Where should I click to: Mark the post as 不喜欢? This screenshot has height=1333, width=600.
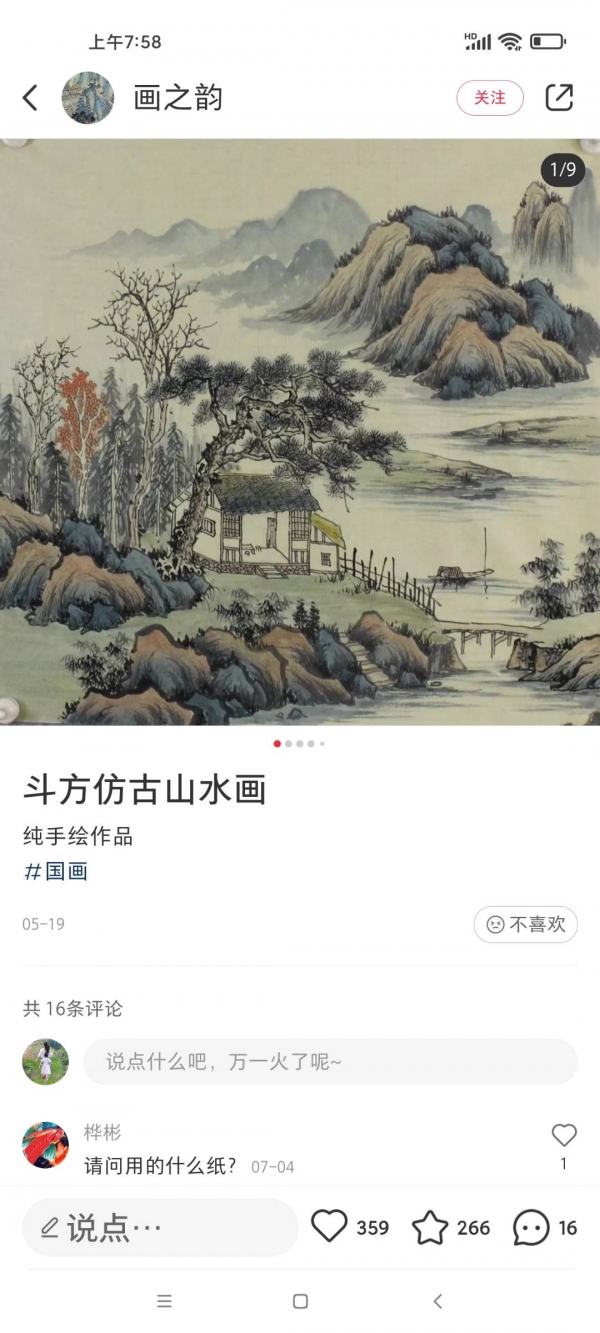[x=525, y=925]
